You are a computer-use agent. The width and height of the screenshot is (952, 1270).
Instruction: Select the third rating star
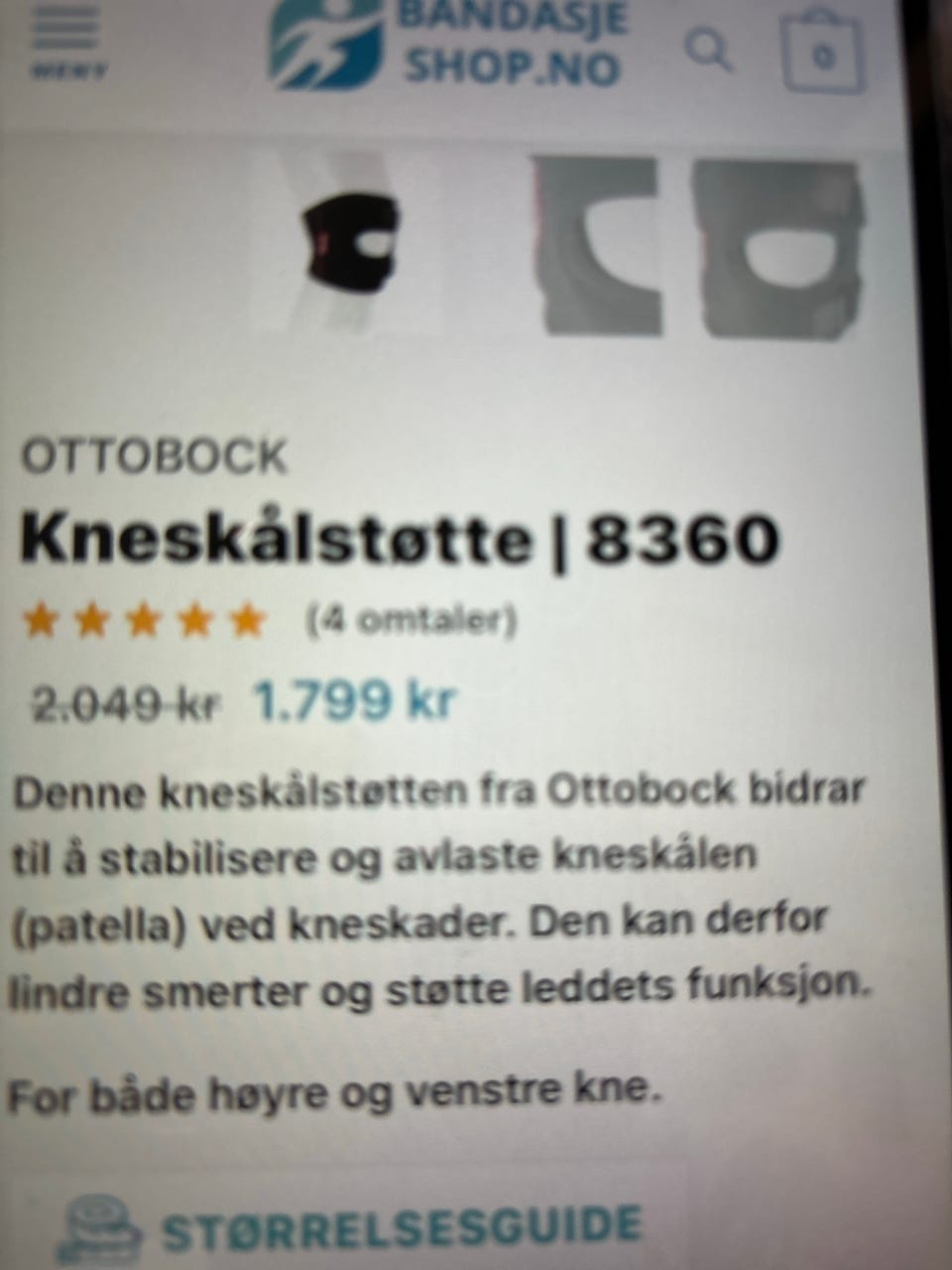144,620
